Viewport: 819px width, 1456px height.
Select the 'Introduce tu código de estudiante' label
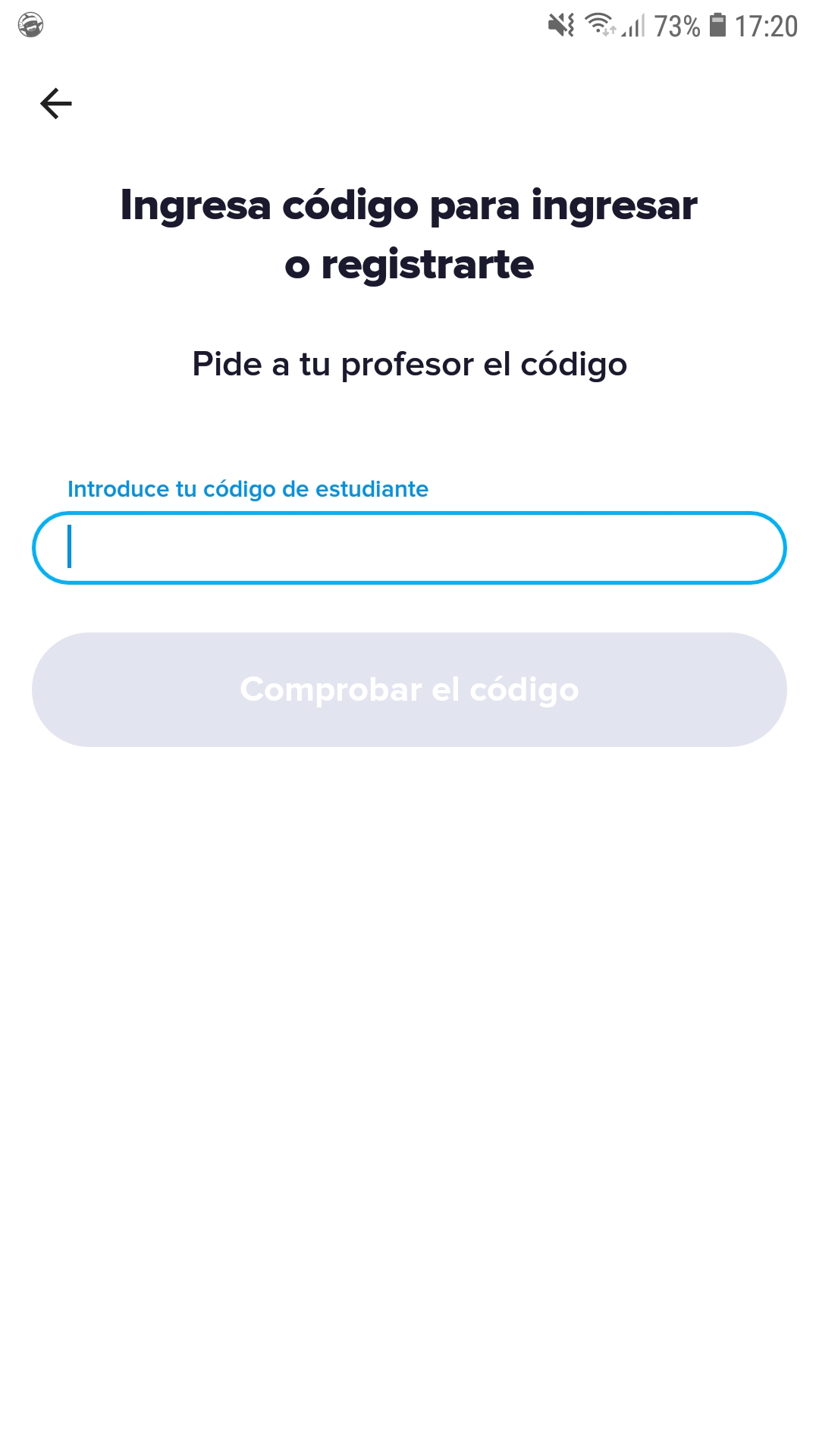pos(248,489)
